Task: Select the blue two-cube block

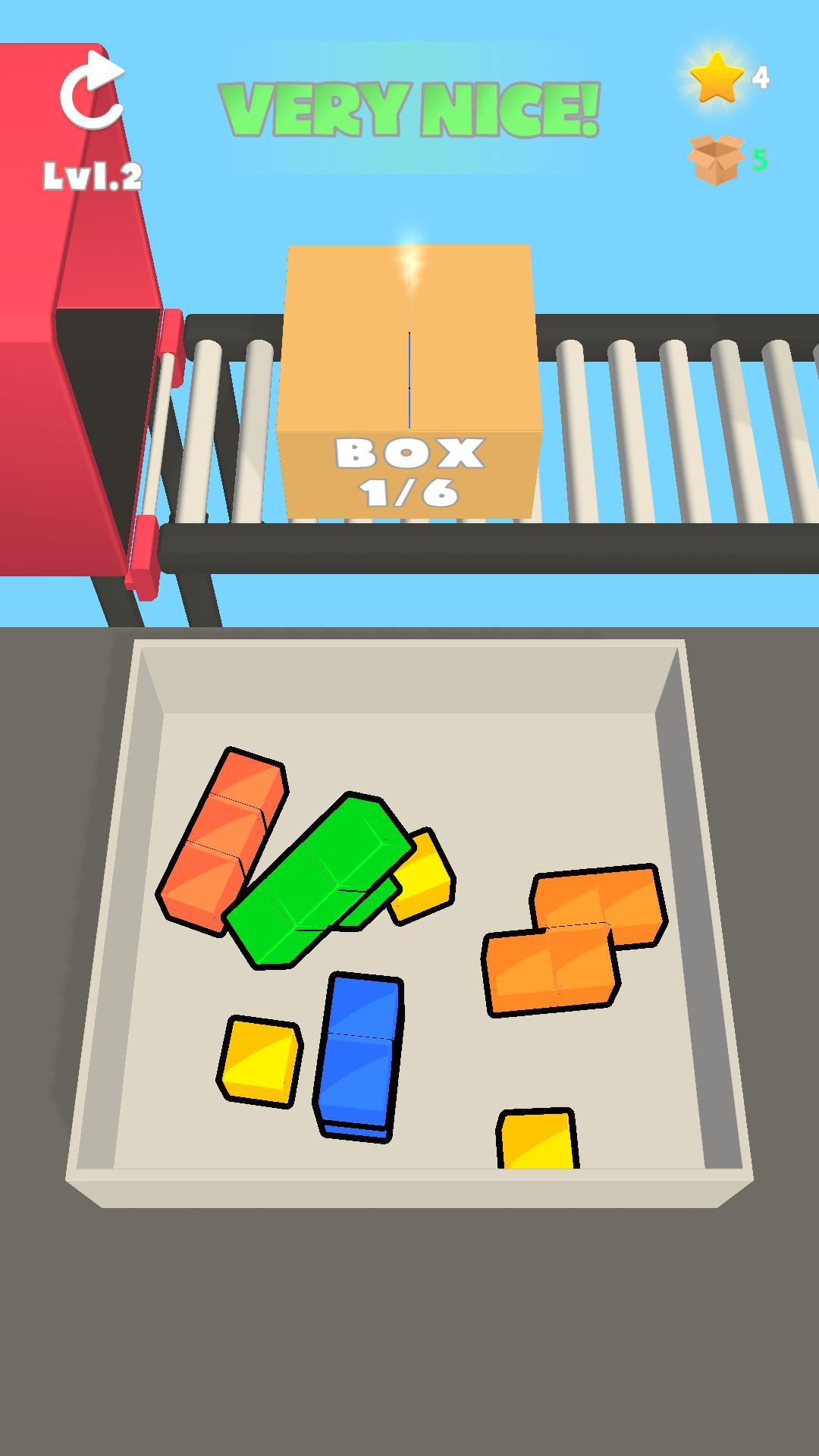Action: (x=359, y=1054)
